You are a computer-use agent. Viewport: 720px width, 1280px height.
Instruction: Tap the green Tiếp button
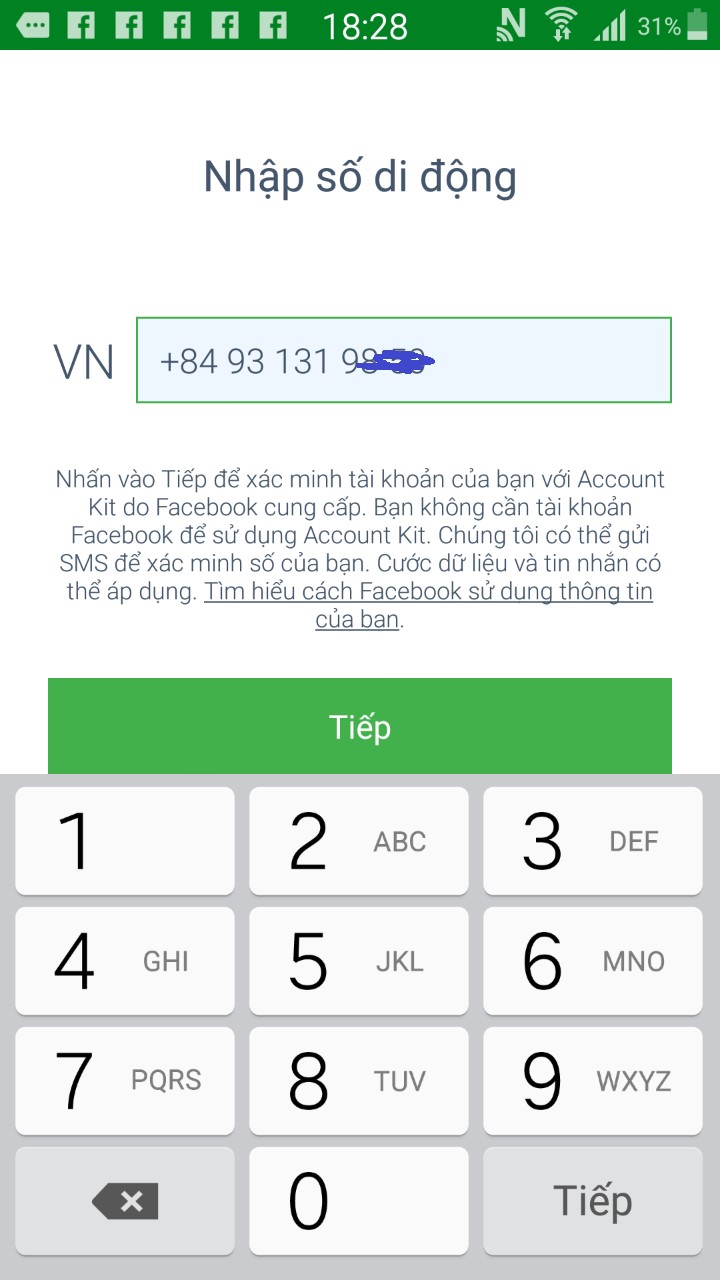point(360,726)
